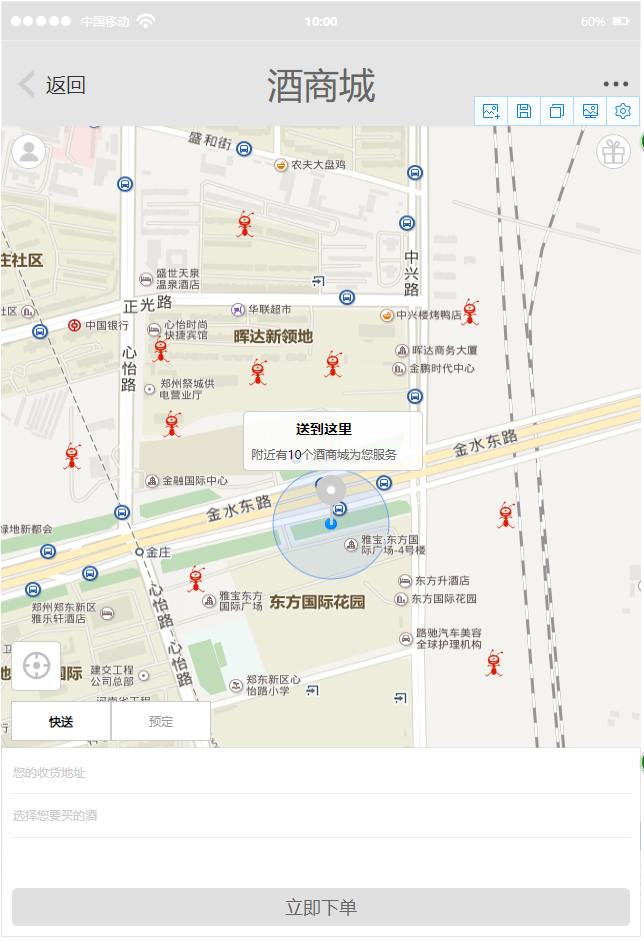Open the settings gear in the toolbar
644x941 pixels.
(x=623, y=111)
